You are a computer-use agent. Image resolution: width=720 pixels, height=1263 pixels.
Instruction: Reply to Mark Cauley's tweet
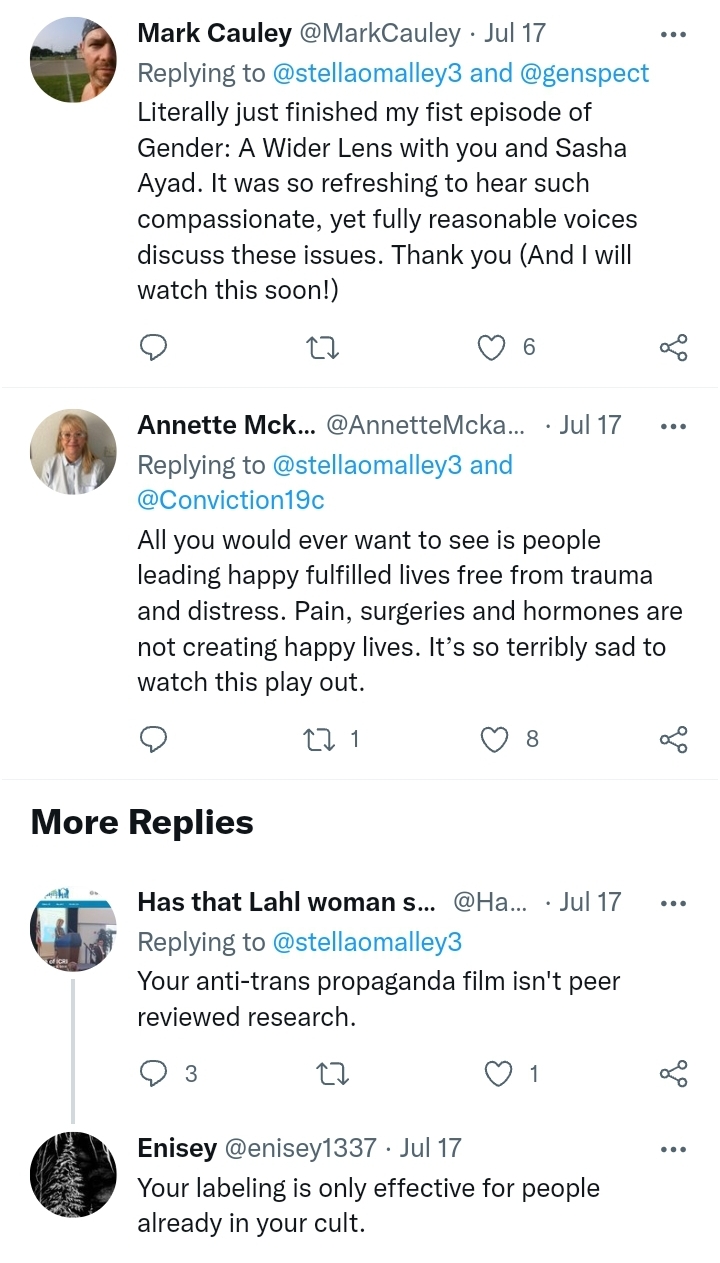152,347
